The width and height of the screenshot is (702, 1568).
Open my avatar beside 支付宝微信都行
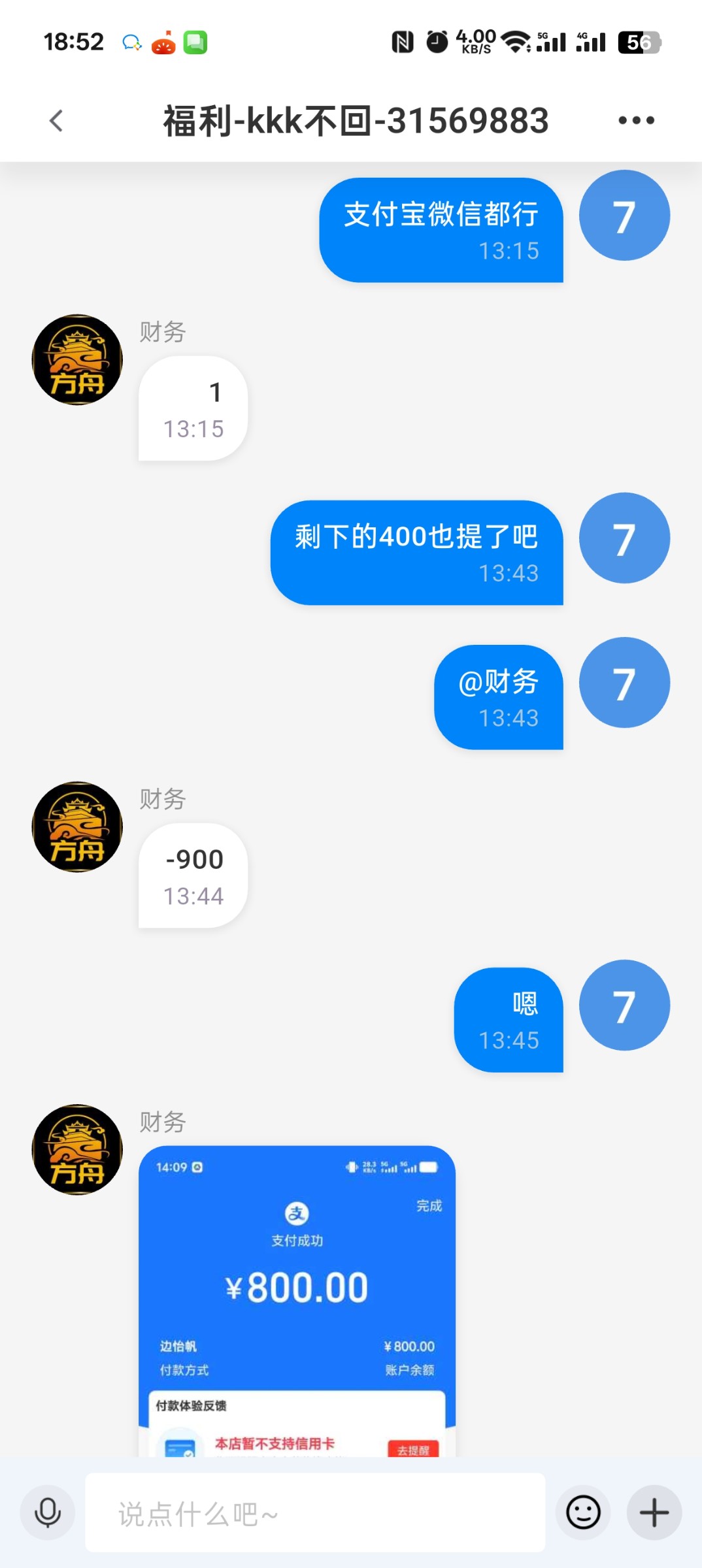[624, 216]
